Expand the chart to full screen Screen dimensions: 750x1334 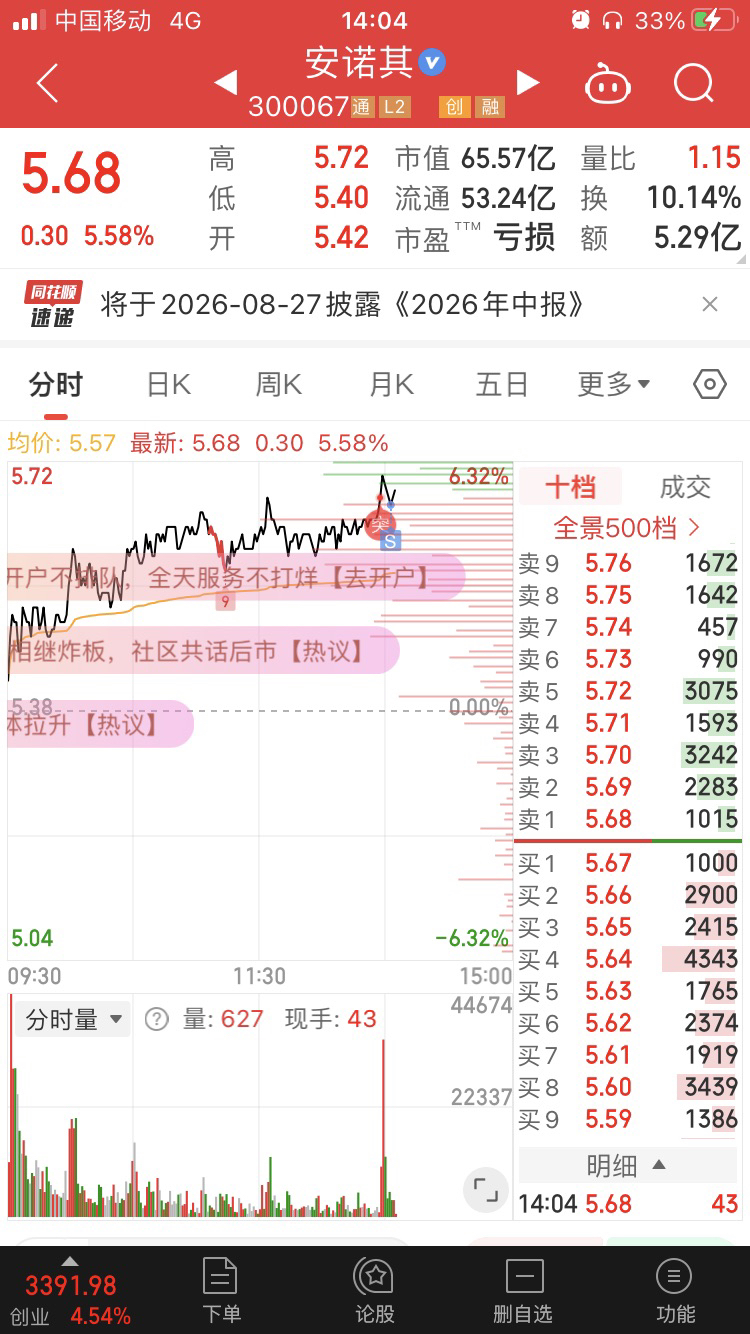click(x=486, y=1190)
